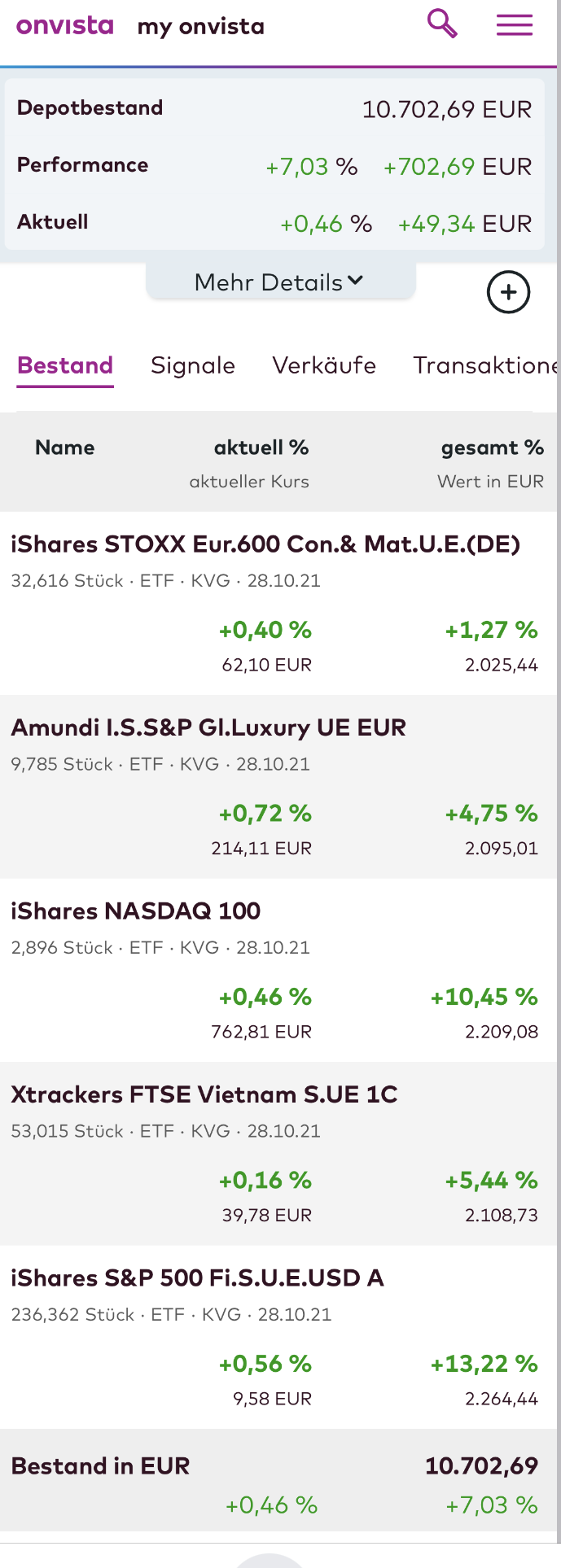Open Xtrackers FTSE Vietnam S.UE 1C
The height and width of the screenshot is (1568, 561).
(204, 1094)
